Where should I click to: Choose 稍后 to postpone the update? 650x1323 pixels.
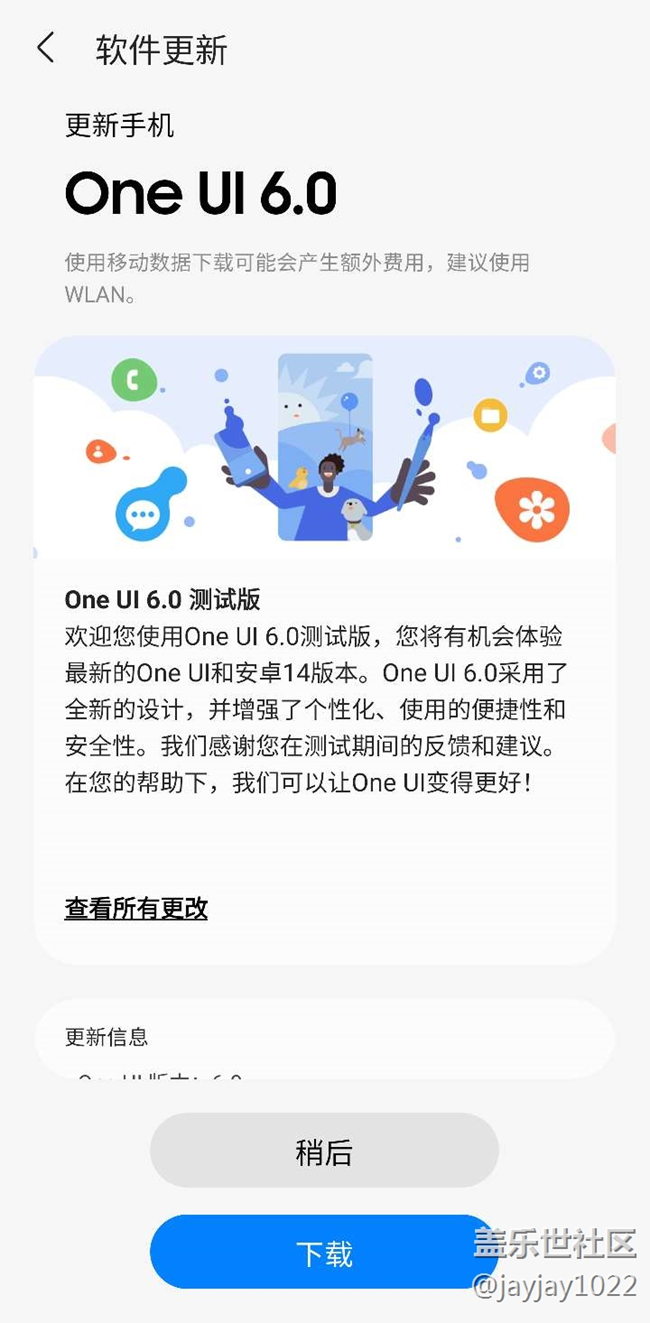coord(324,1151)
